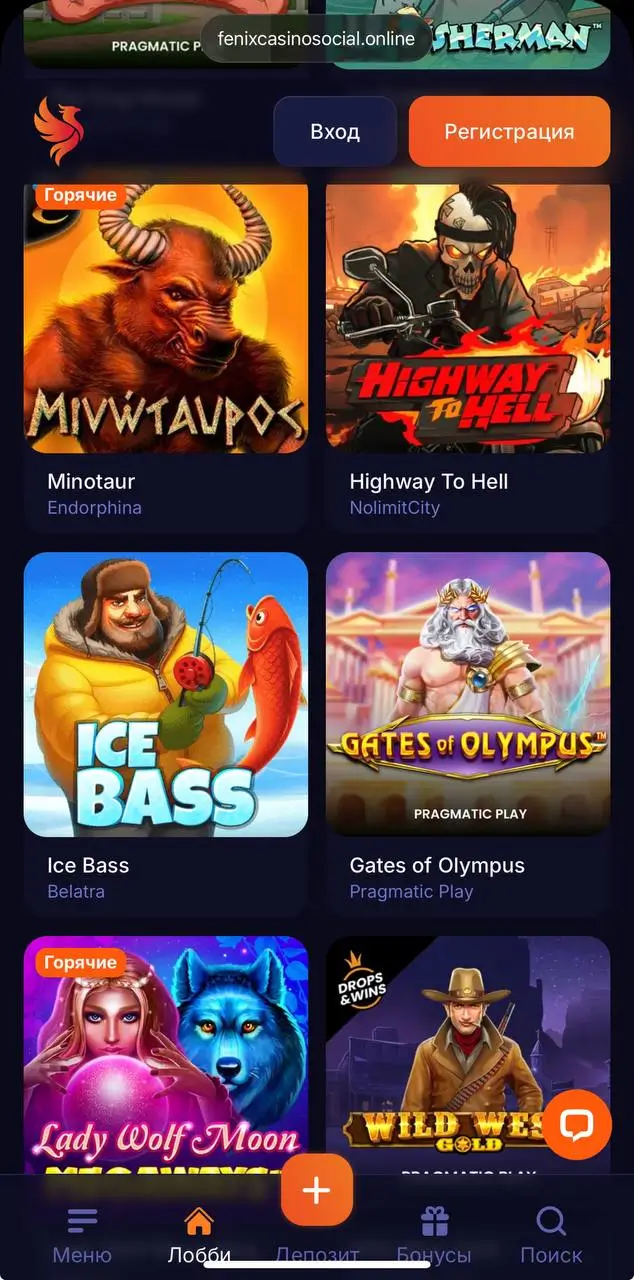This screenshot has height=1280, width=634.
Task: Tap the plus Депозит button
Action: click(x=317, y=1190)
